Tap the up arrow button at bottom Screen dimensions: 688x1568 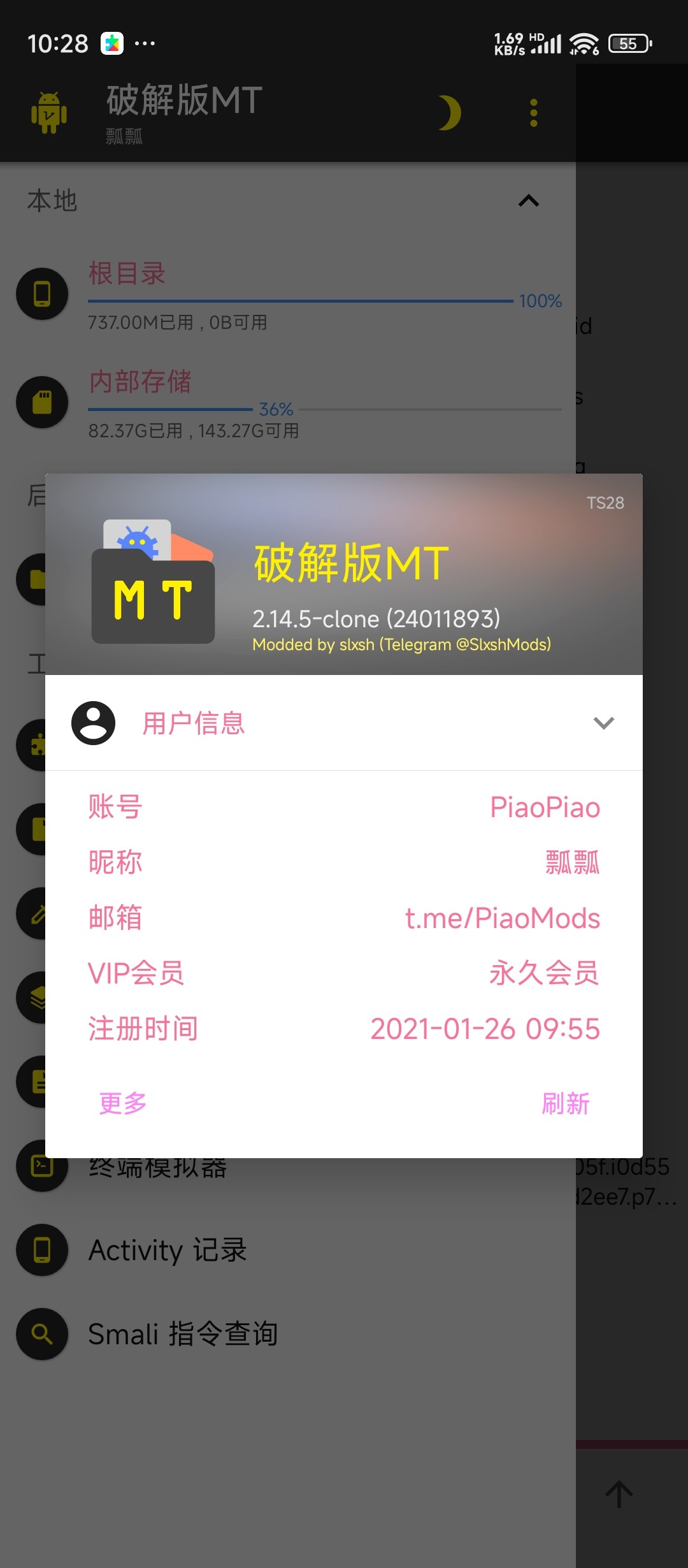(x=619, y=1494)
